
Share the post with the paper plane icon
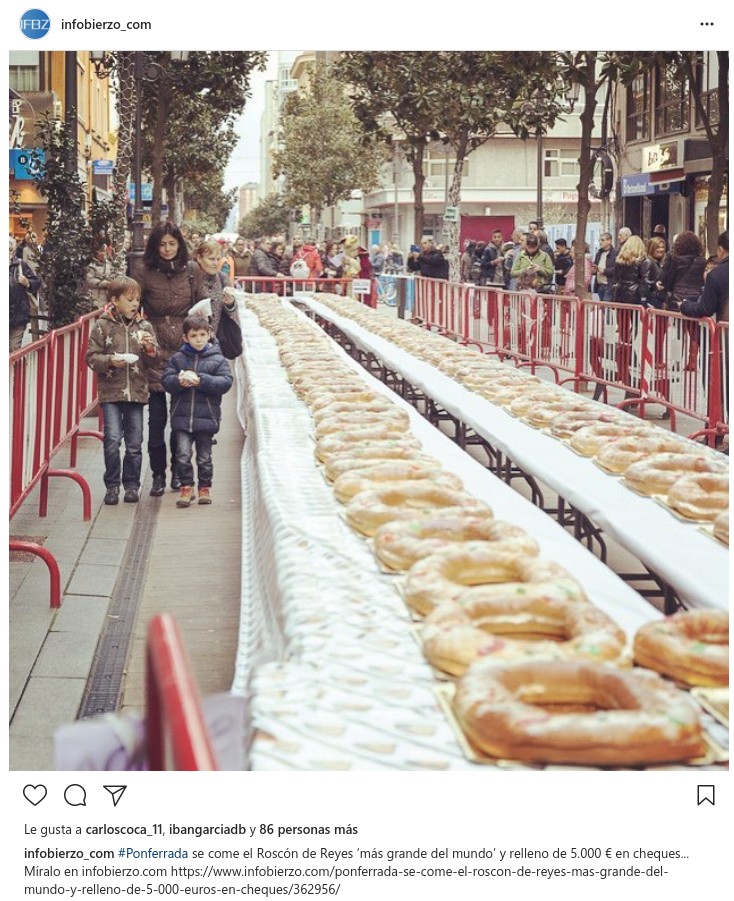click(115, 795)
